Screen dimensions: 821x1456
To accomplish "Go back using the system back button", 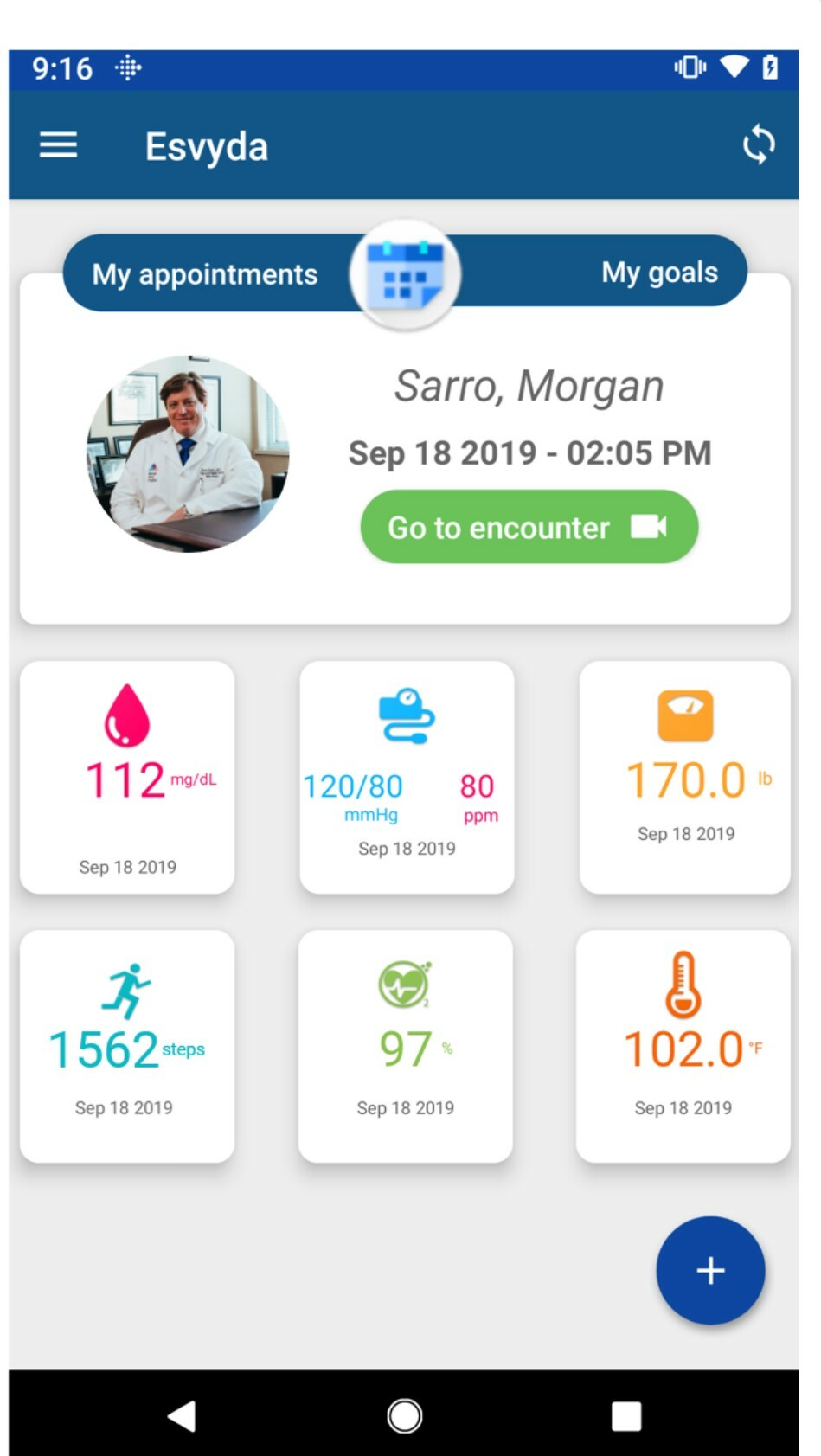I will [x=181, y=1416].
